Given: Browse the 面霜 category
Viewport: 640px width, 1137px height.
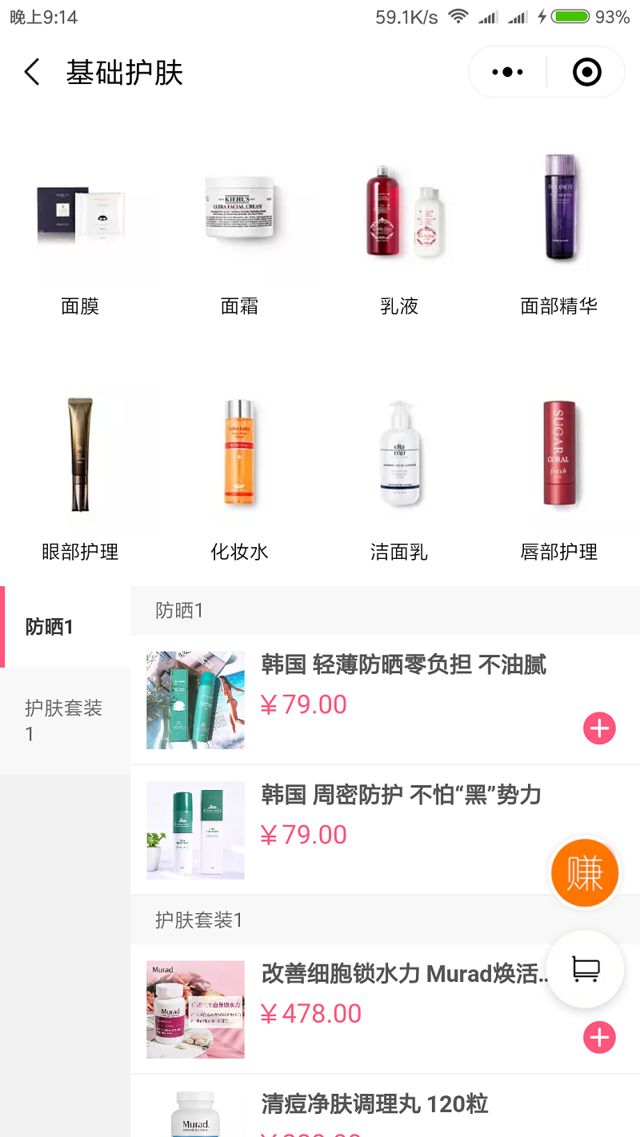Looking at the screenshot, I should click(239, 232).
